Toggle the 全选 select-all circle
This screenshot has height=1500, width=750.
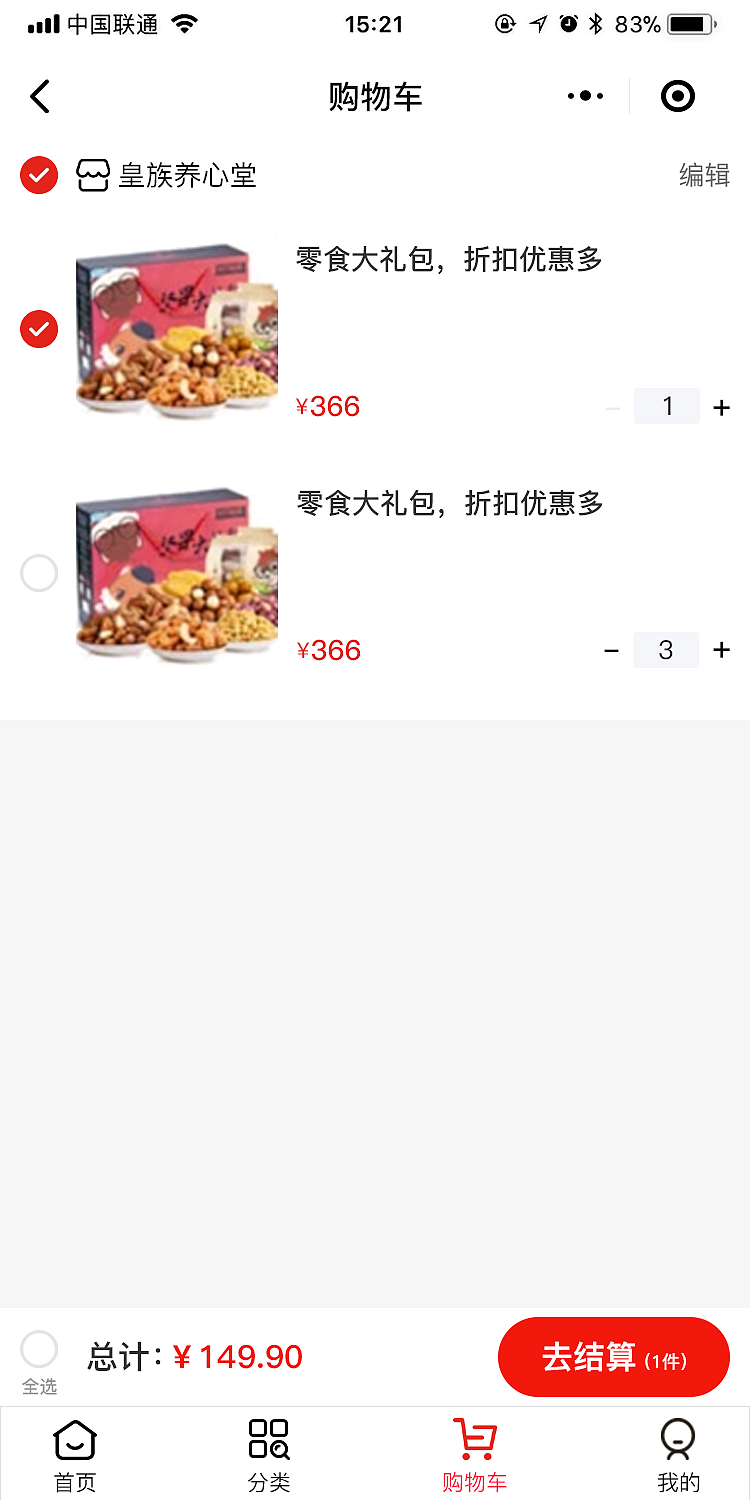point(38,1349)
